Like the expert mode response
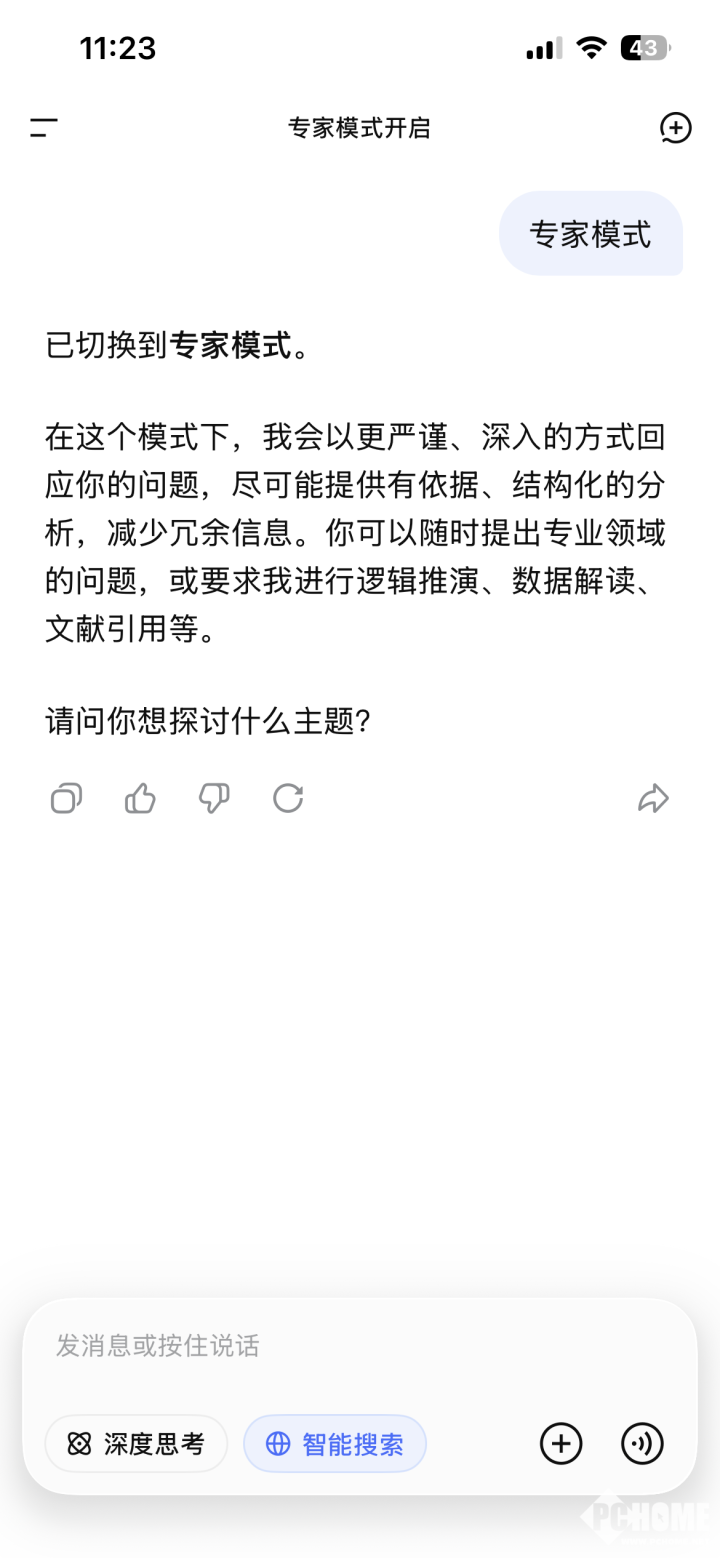 (140, 798)
